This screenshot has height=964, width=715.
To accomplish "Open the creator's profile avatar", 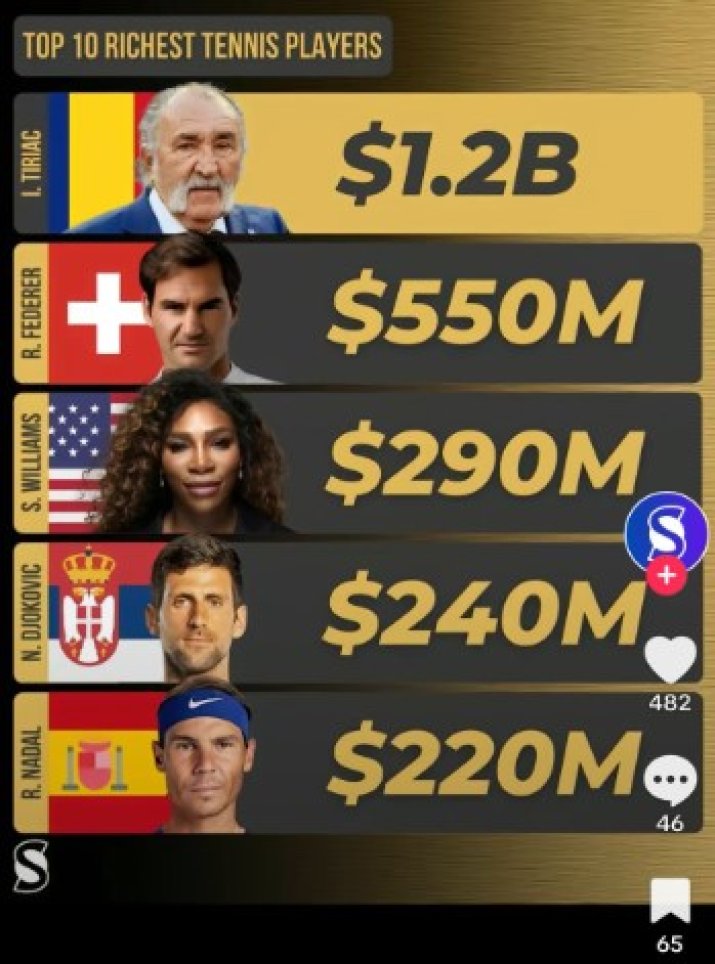I will (666, 531).
